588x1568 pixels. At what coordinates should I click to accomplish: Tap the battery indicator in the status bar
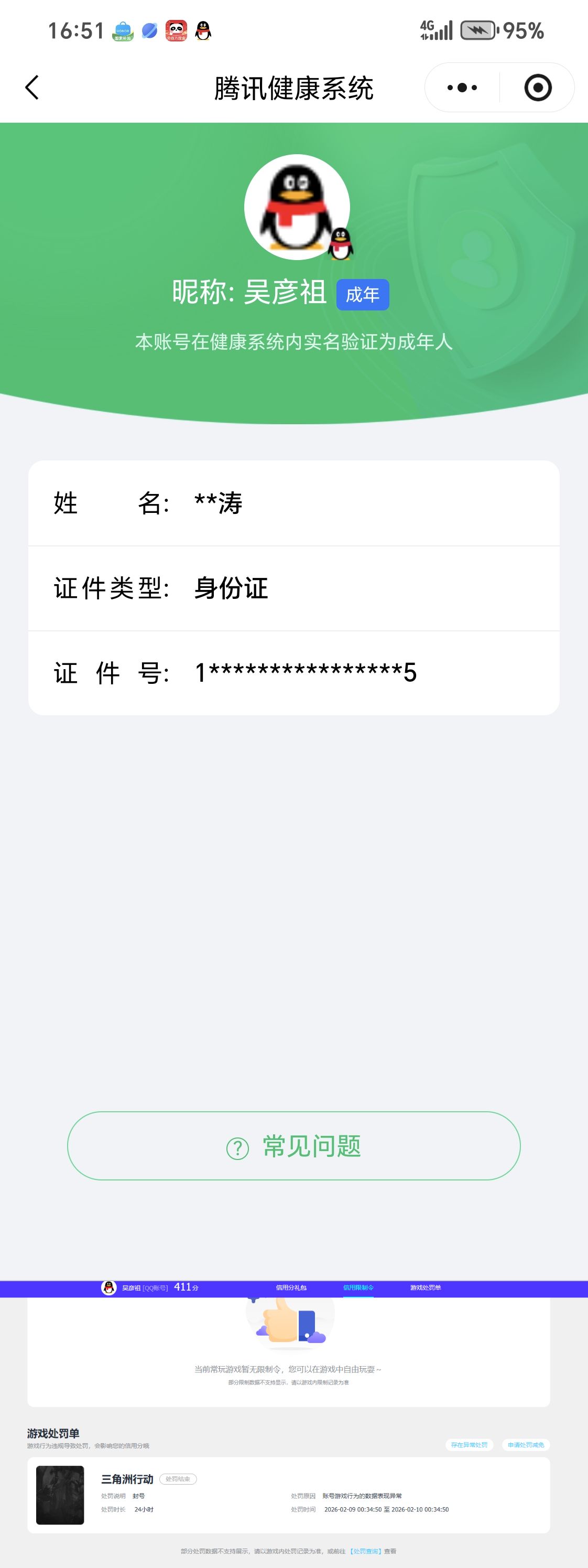pos(480,30)
